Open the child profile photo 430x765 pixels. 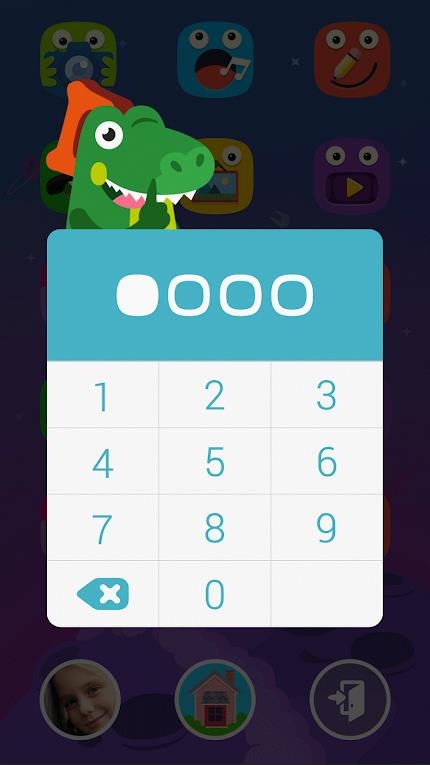point(80,700)
